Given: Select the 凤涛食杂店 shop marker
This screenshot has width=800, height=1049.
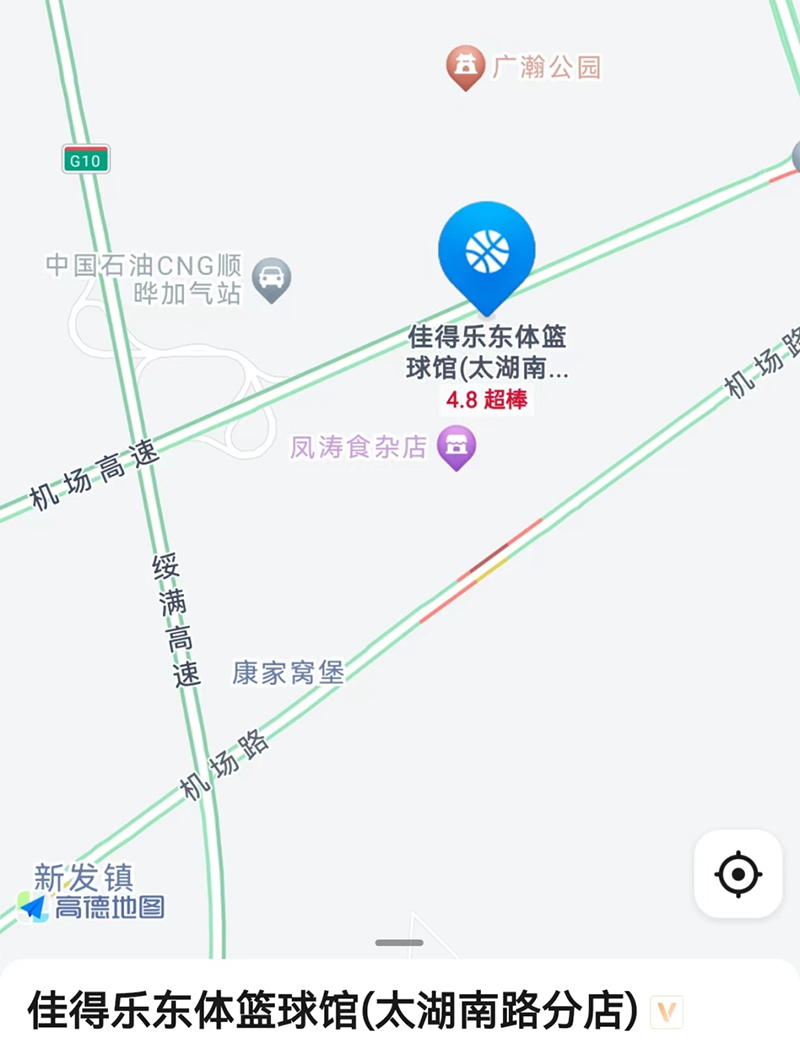Looking at the screenshot, I should coord(458,446).
